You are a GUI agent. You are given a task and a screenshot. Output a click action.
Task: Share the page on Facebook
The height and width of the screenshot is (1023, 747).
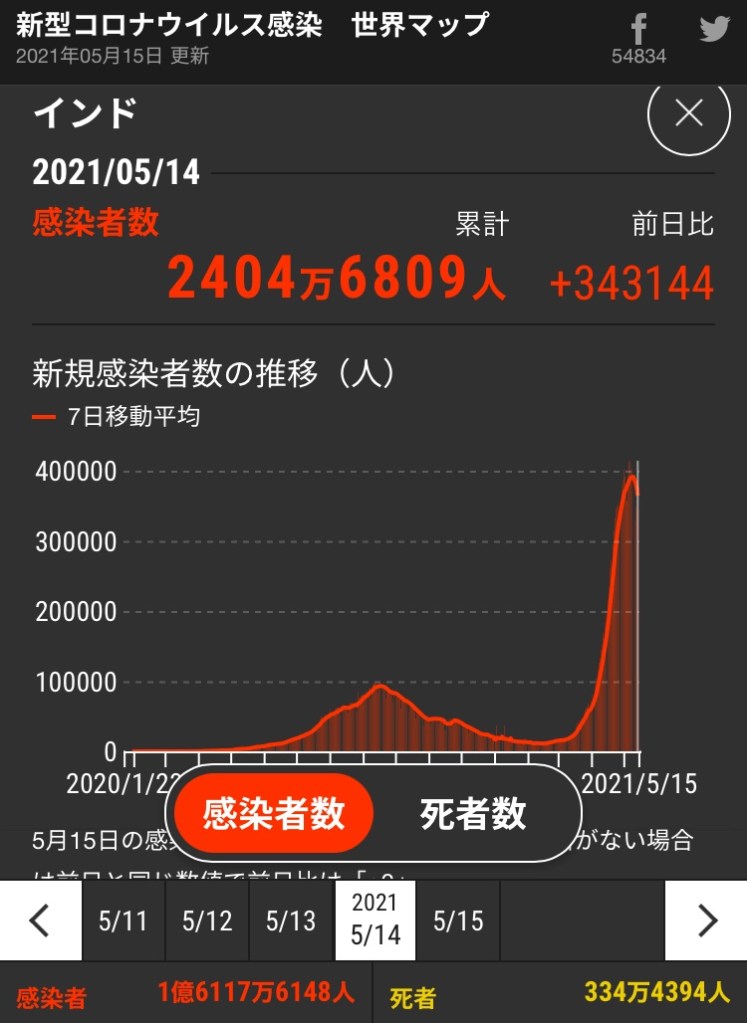point(639,30)
